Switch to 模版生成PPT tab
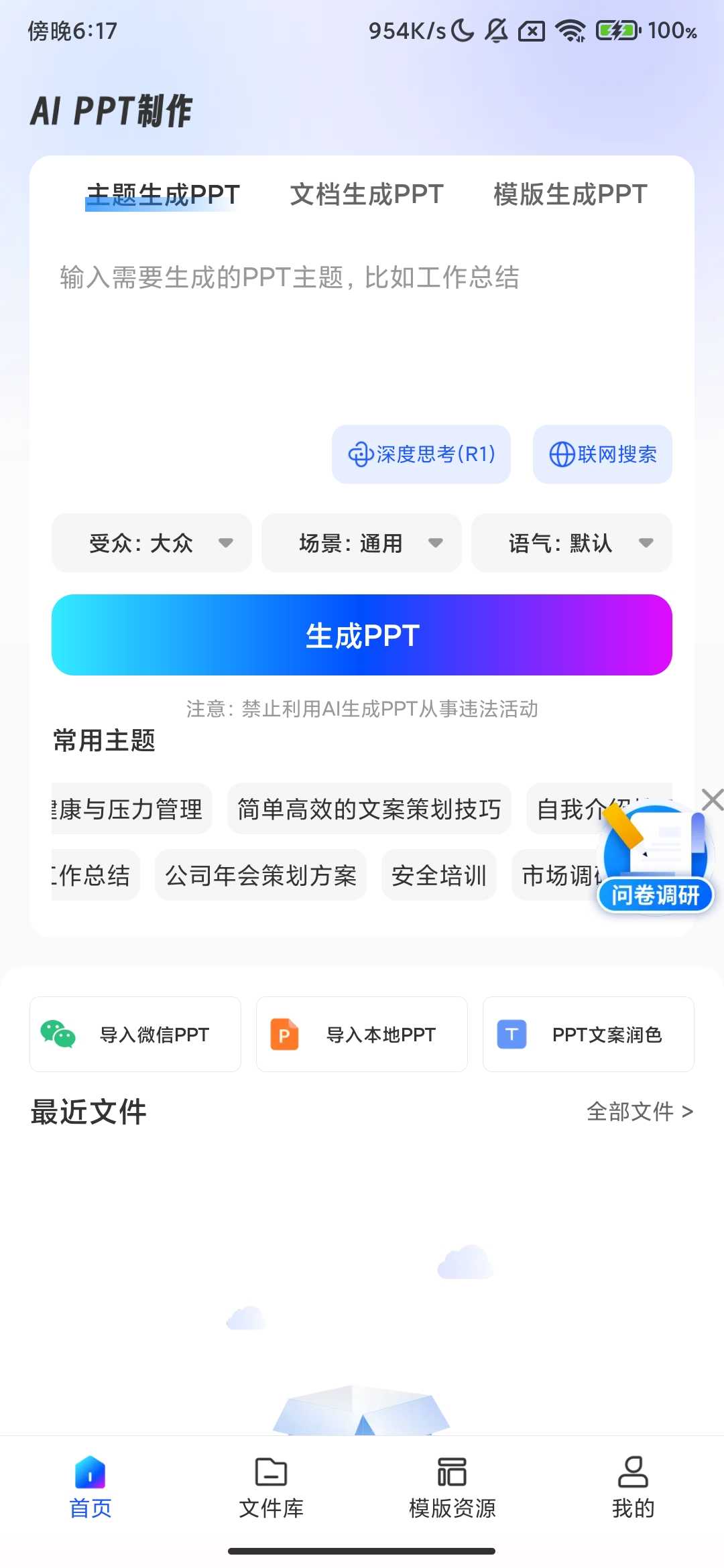This screenshot has width=724, height=1568. point(570,194)
